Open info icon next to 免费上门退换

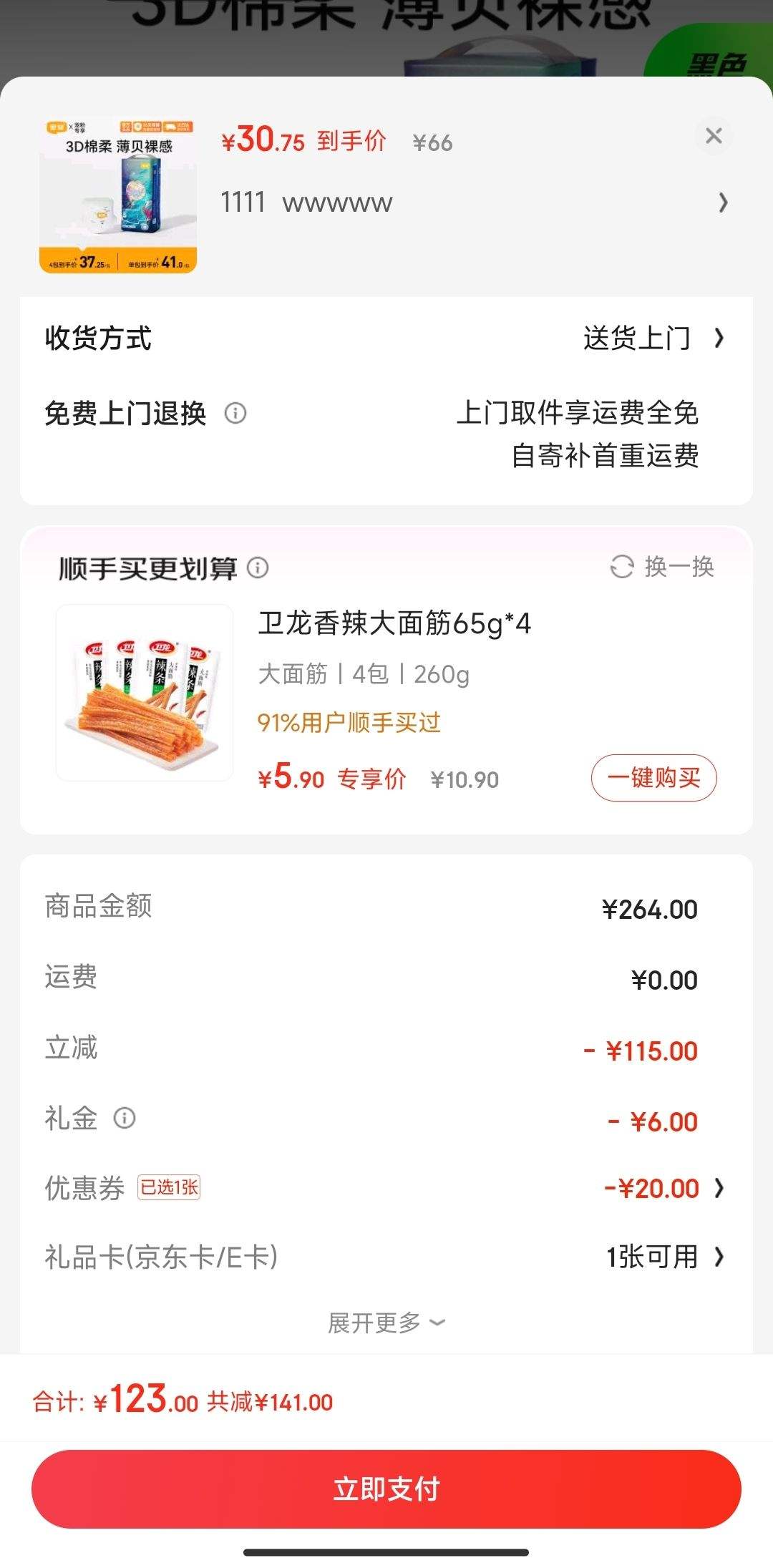[235, 413]
